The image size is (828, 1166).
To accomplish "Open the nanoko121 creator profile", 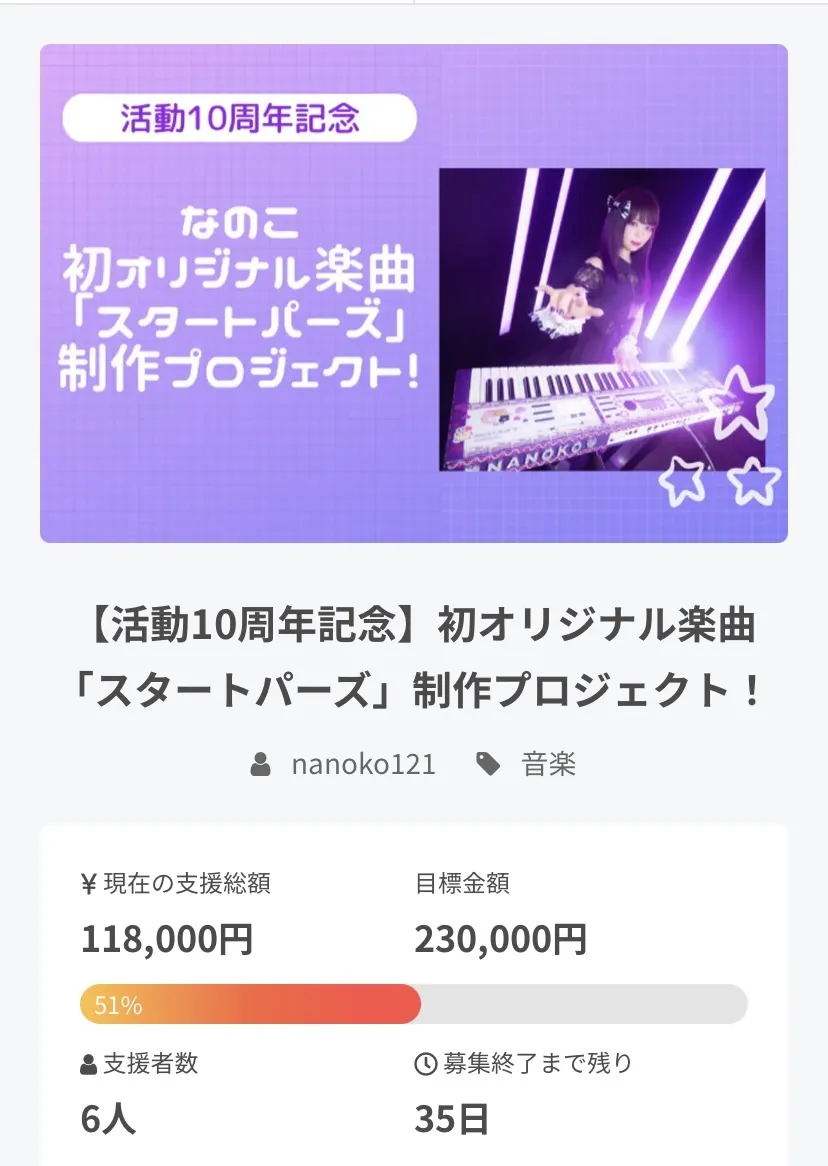I will pos(362,765).
